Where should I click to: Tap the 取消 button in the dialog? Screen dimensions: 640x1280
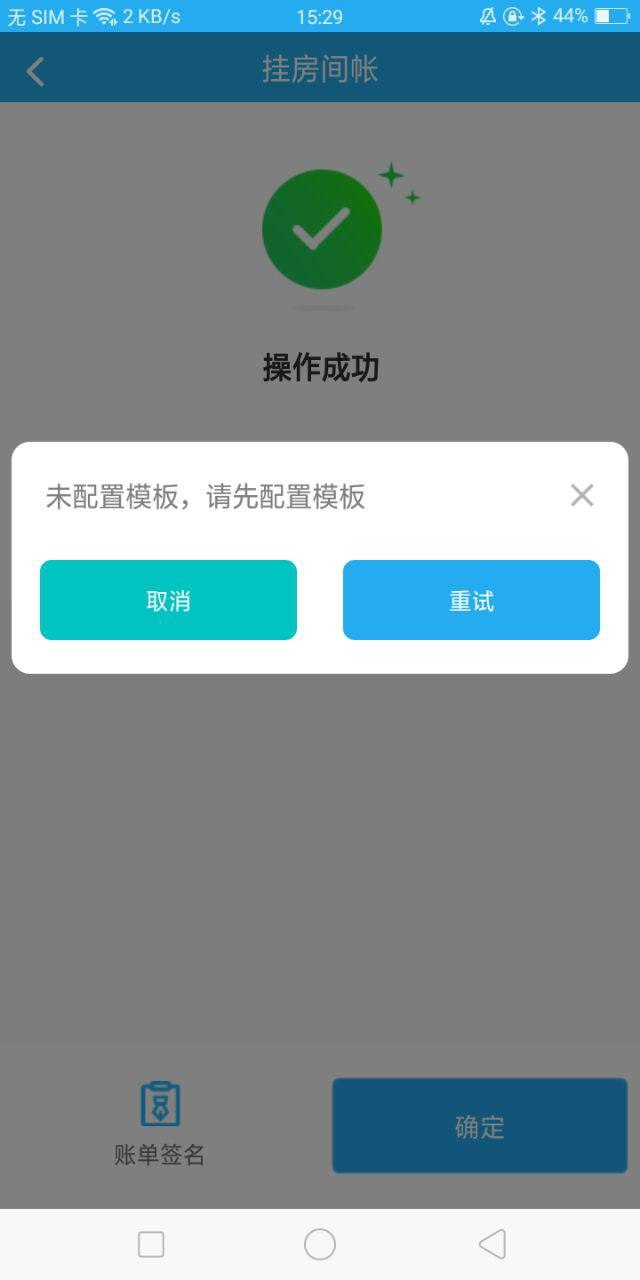168,600
